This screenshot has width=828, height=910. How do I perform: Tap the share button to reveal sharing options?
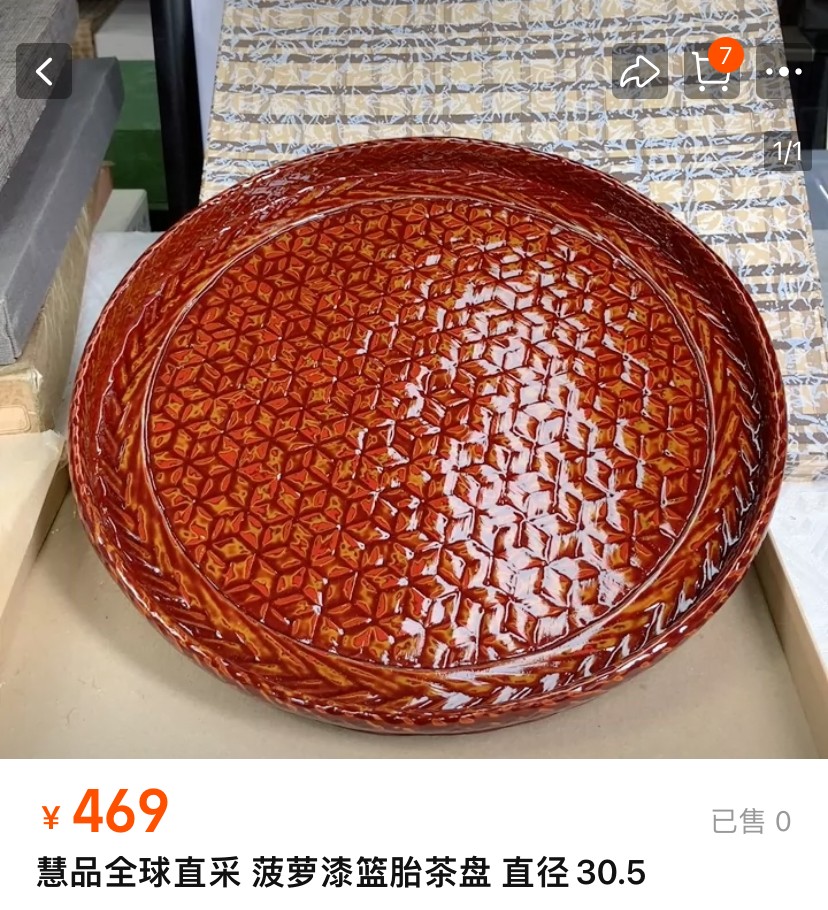pos(640,71)
